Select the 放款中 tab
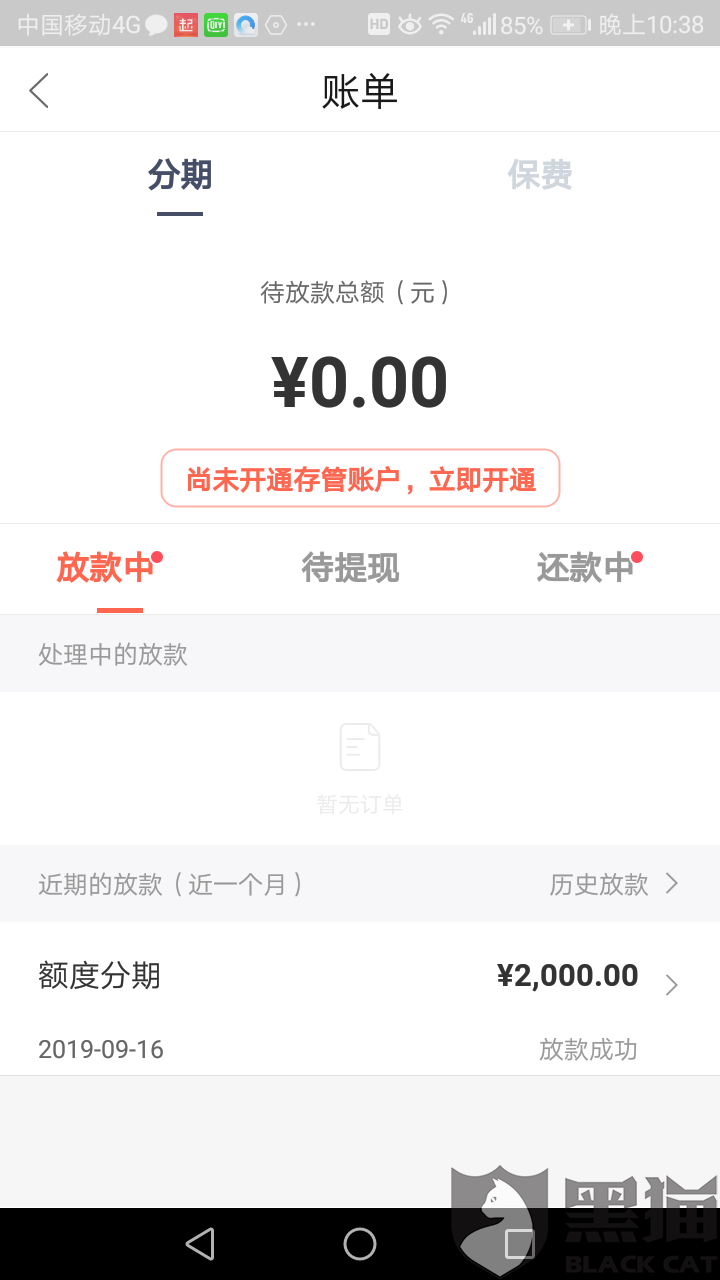The image size is (720, 1280). click(x=106, y=567)
